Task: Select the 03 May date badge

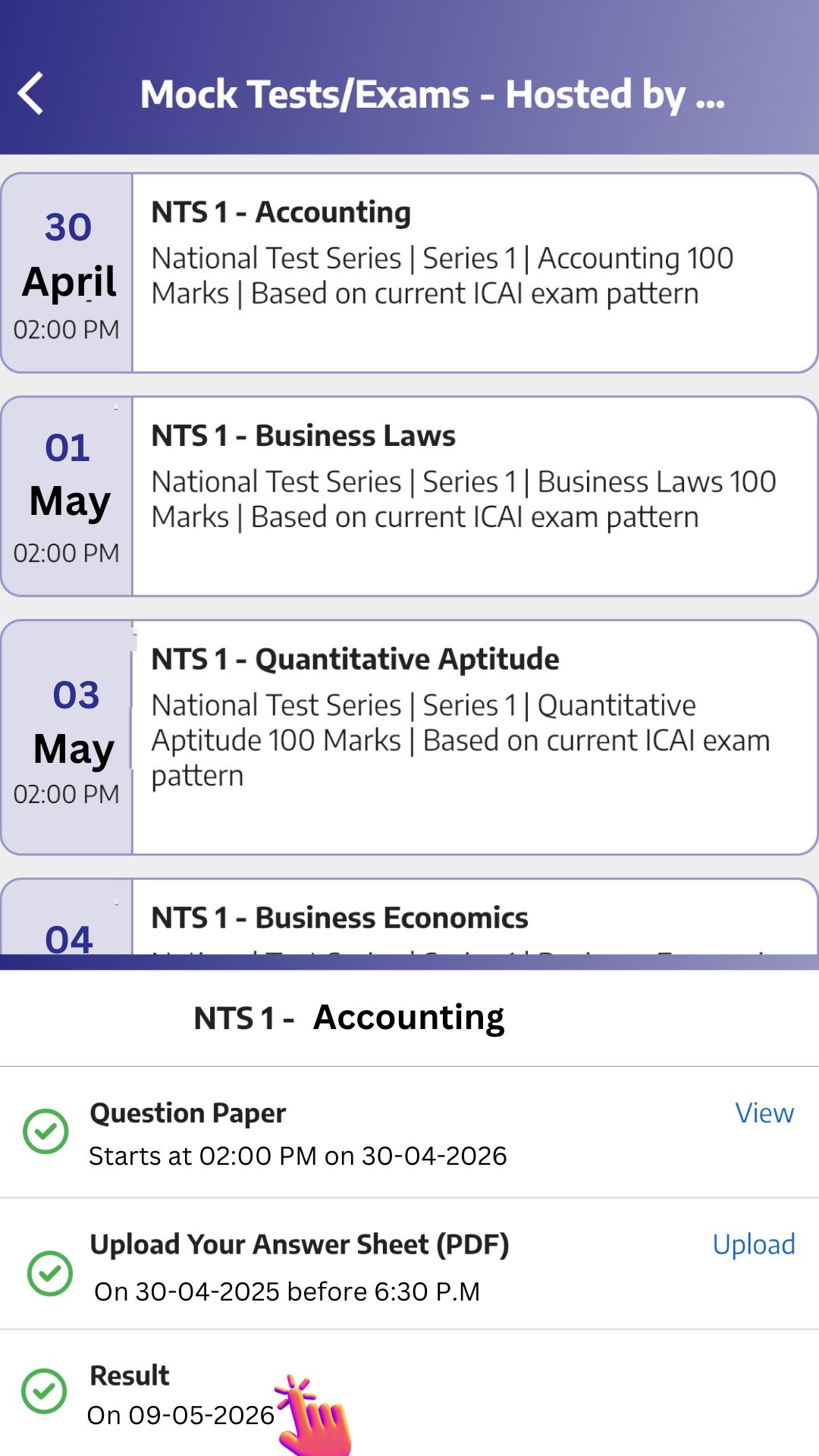Action: [68, 739]
